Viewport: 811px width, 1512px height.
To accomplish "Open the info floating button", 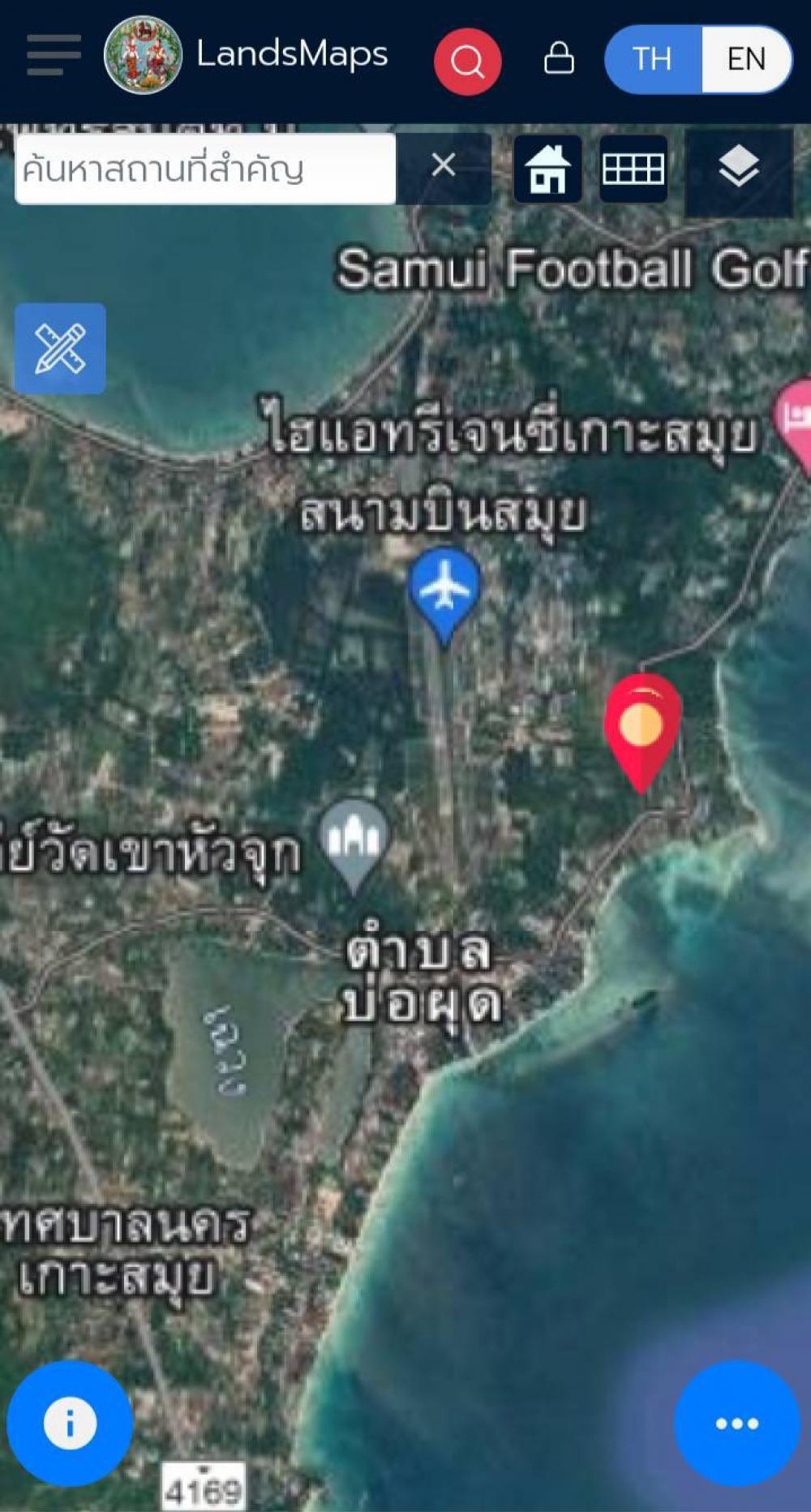I will (x=70, y=1423).
